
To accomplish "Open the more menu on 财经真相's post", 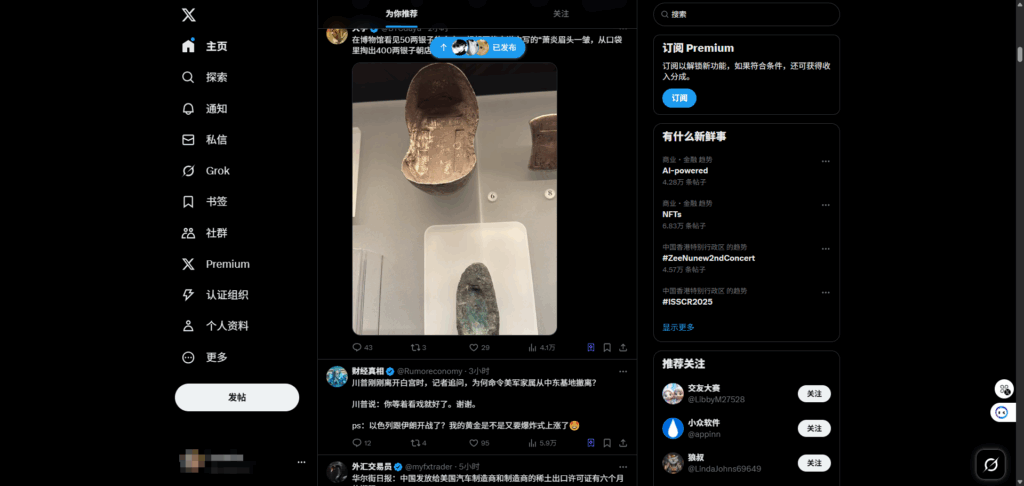I will pyautogui.click(x=623, y=371).
